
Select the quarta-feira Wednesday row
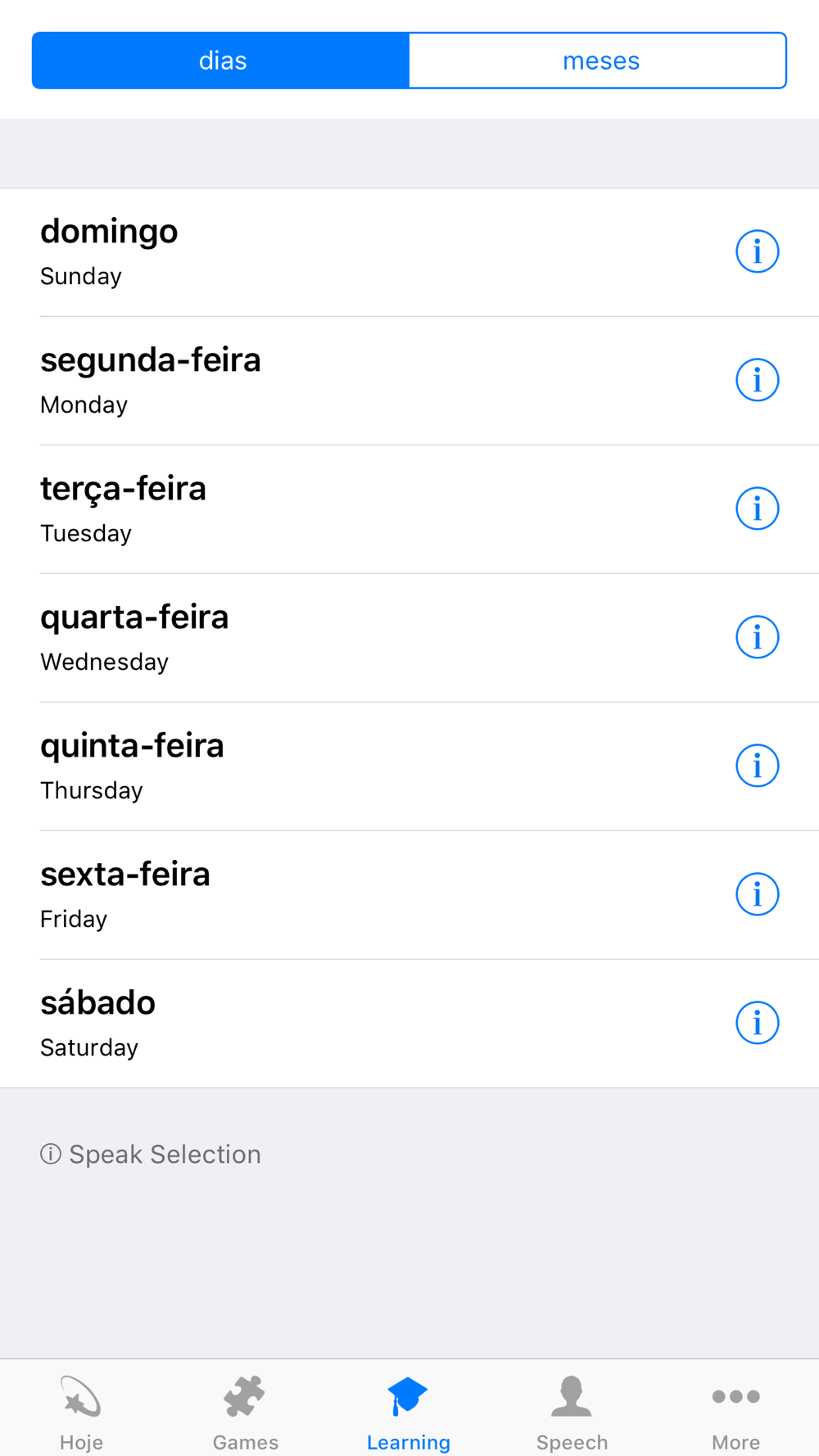coord(328,638)
